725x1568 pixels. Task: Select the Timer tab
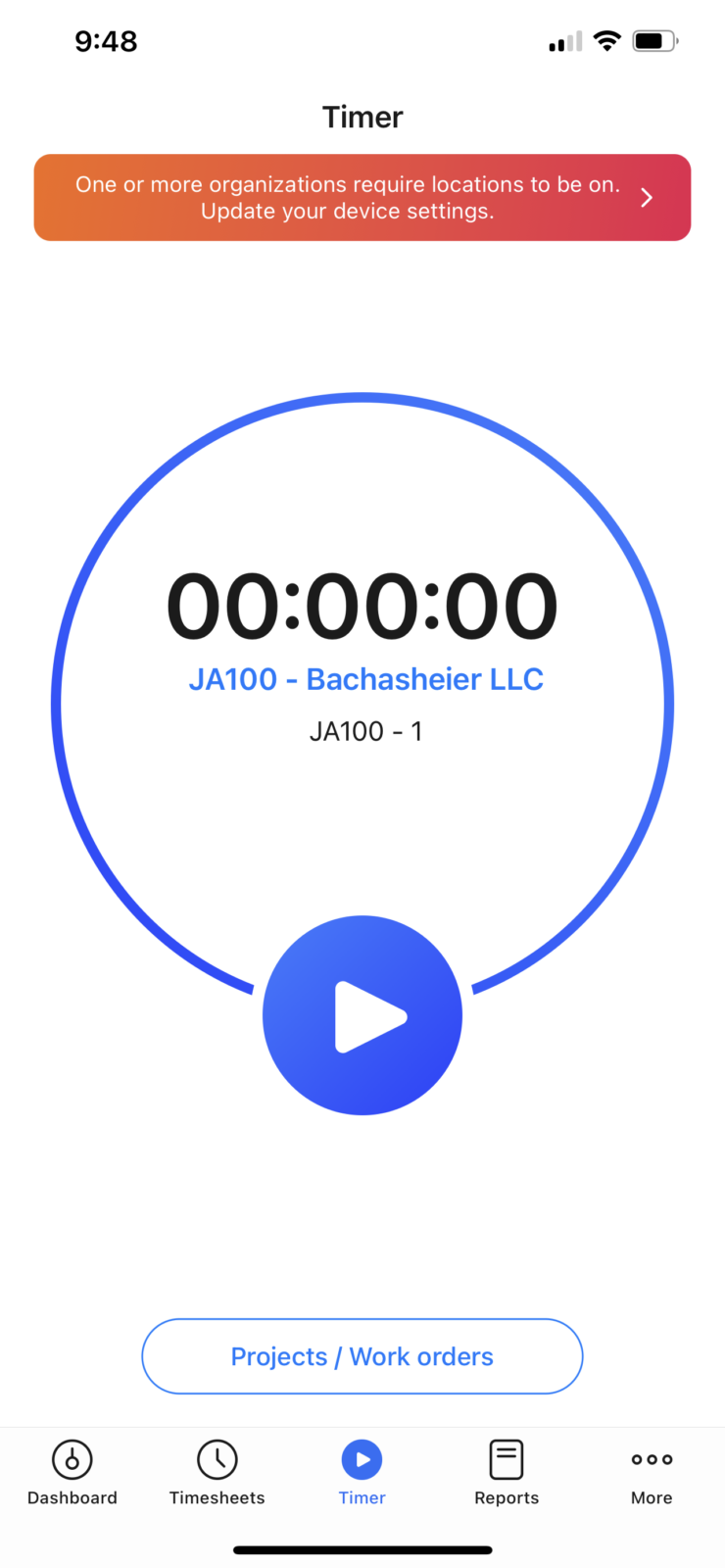click(x=362, y=1473)
